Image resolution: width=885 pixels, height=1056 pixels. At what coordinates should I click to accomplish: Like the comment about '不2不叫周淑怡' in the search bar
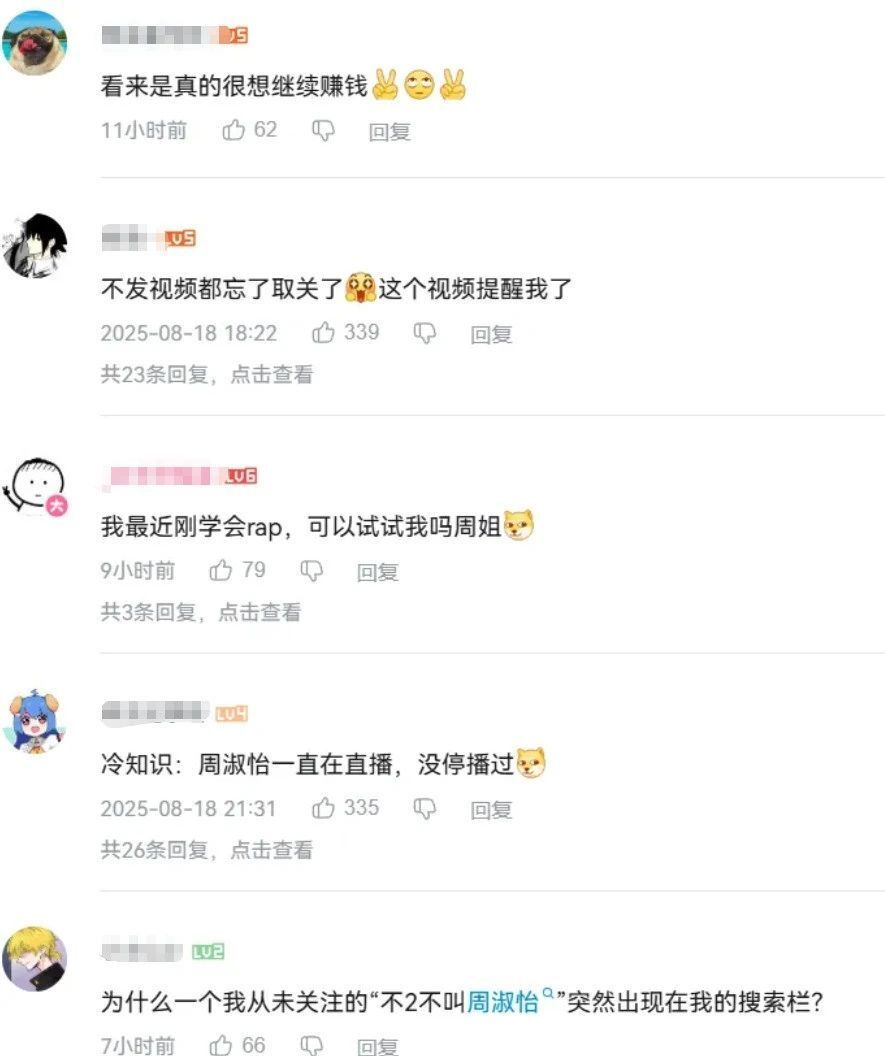tap(222, 1045)
